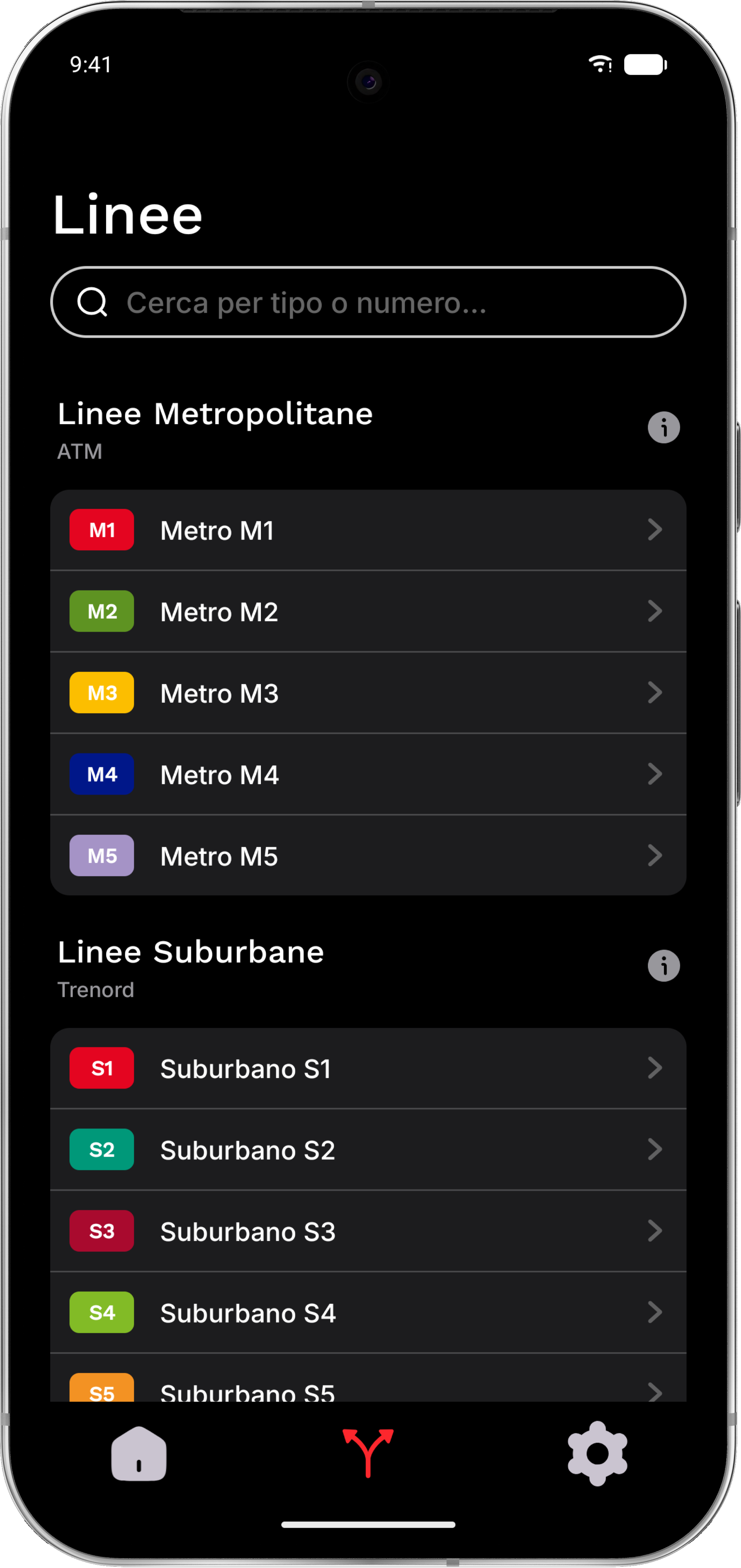Show info about Linee Suburbane
Viewport: 741px width, 1568px height.
pyautogui.click(x=663, y=965)
